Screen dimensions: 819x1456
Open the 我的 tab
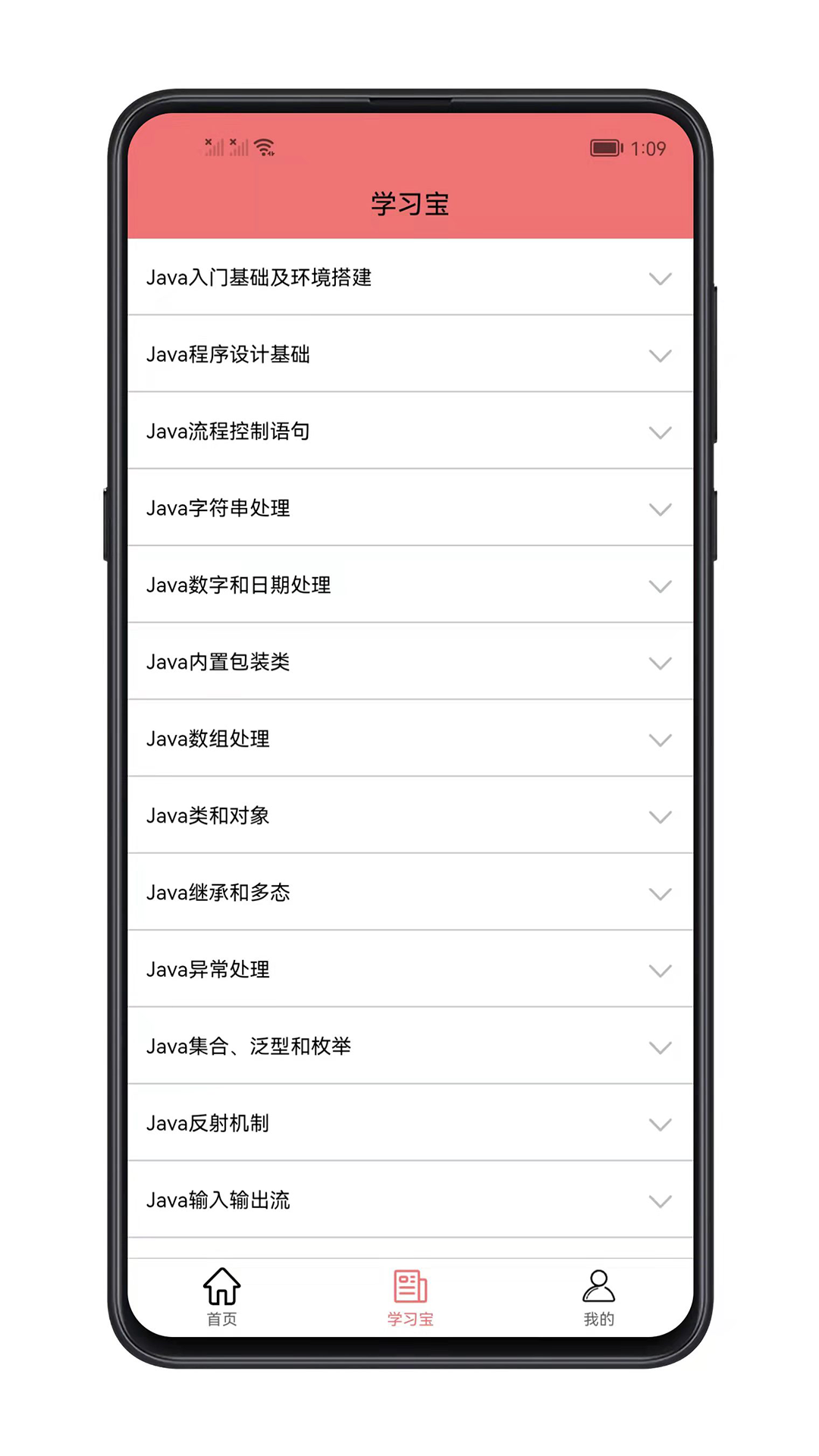pyautogui.click(x=598, y=1297)
